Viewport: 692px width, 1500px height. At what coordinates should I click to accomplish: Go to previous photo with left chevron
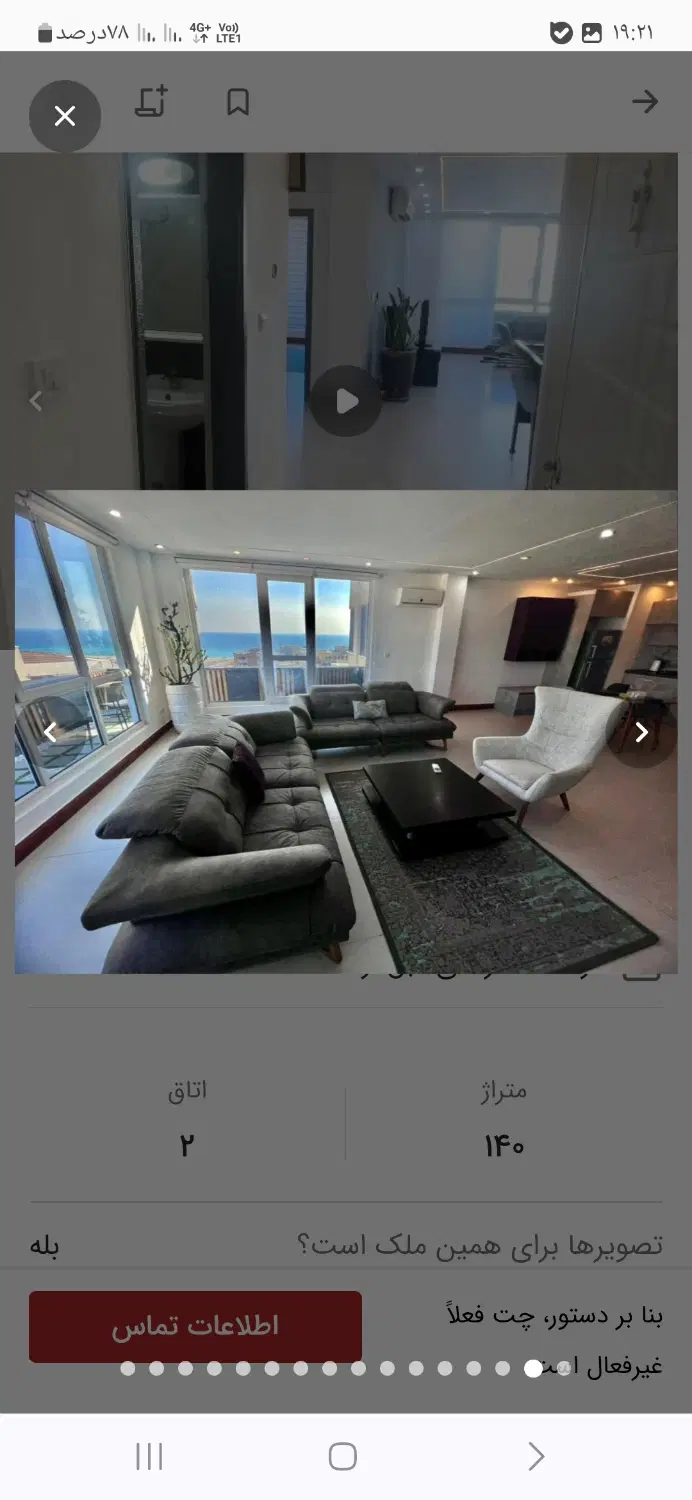[x=49, y=732]
